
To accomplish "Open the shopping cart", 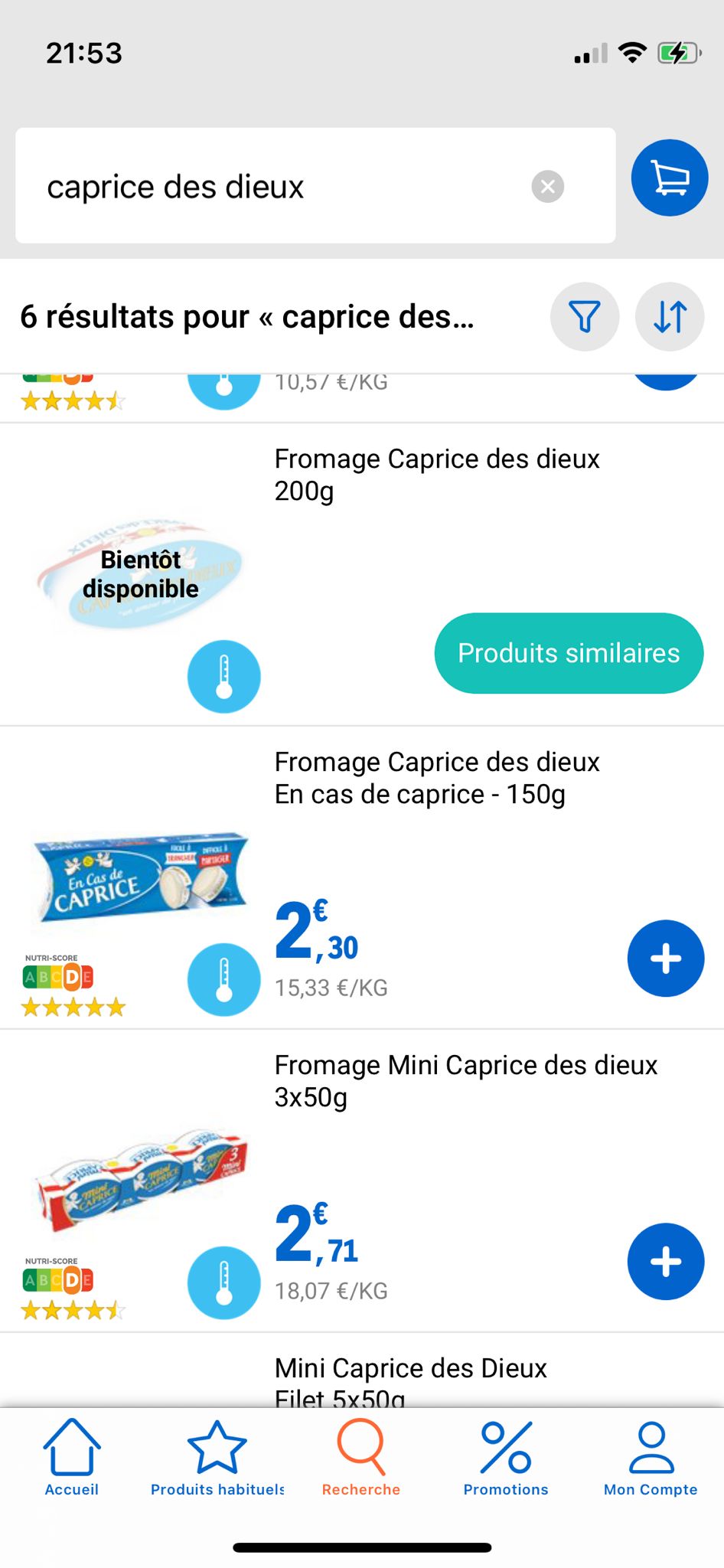I will (x=669, y=178).
